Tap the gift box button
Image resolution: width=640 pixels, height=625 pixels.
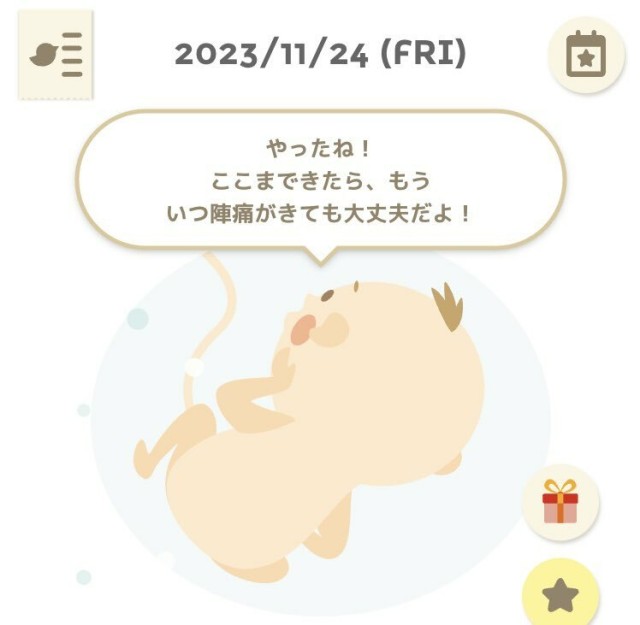point(561,502)
